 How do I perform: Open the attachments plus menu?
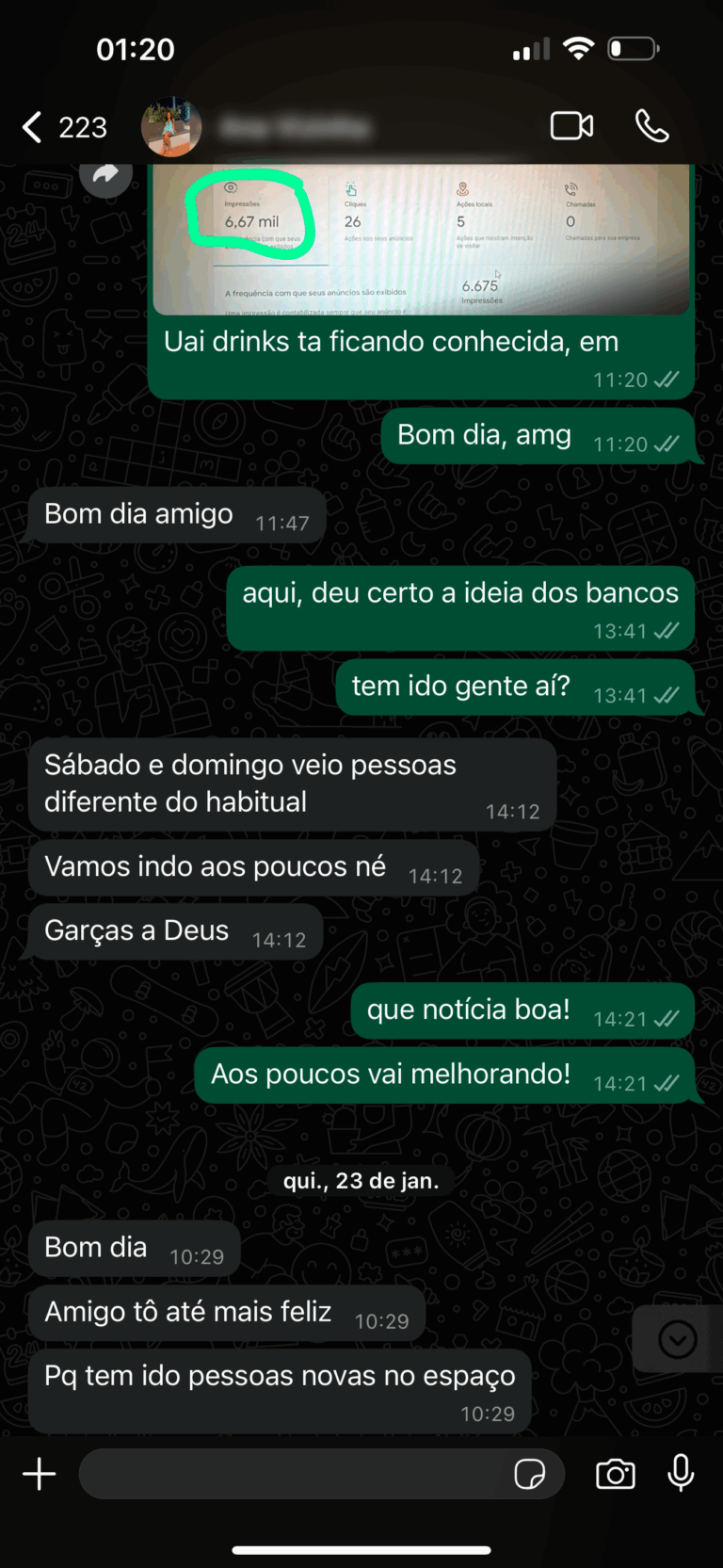coord(40,1474)
